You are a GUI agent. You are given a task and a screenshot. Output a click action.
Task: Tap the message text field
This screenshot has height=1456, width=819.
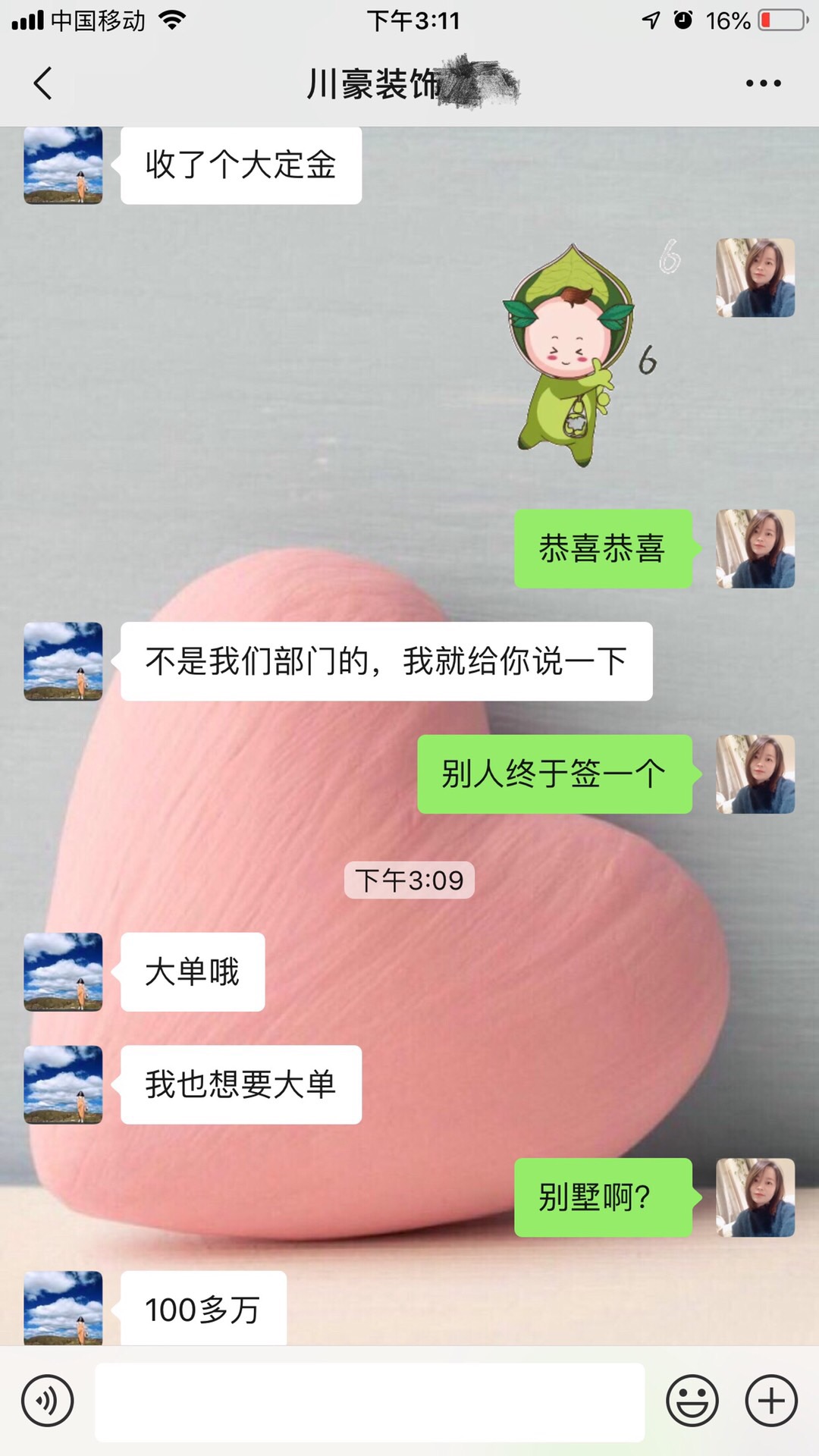point(369,1402)
